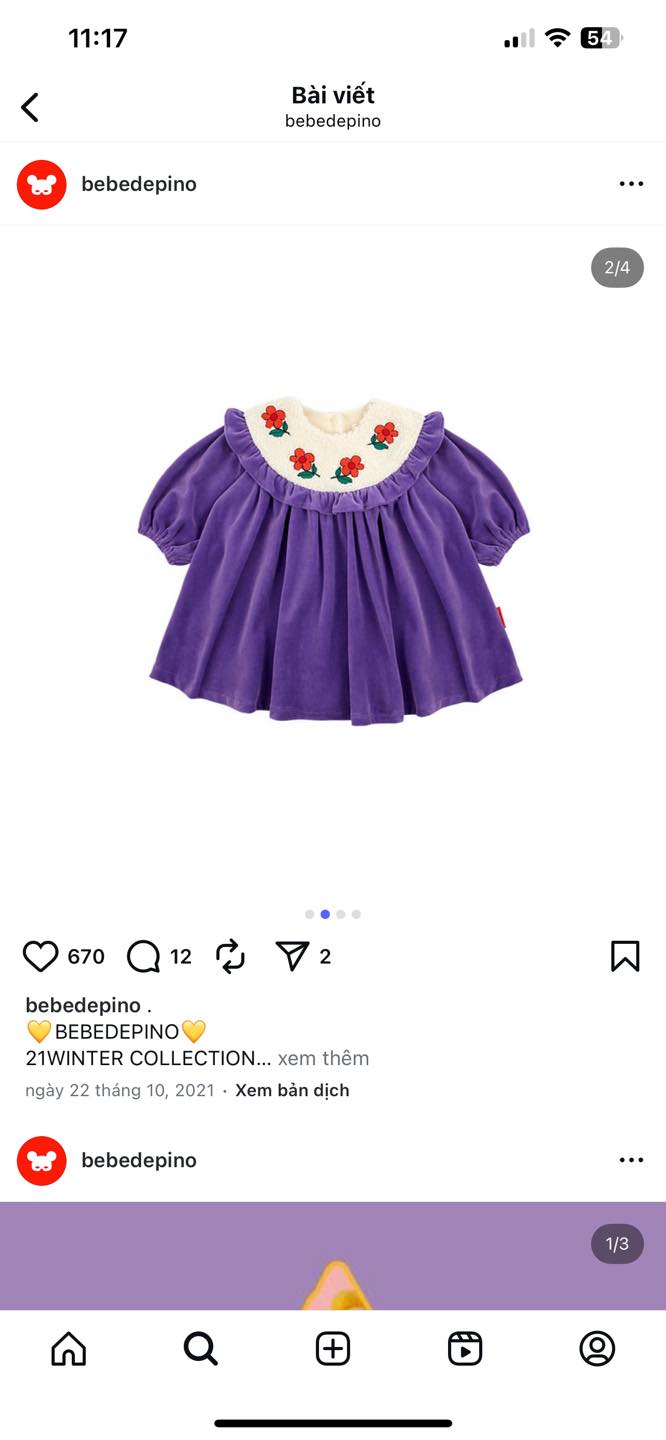Share the purple dress post via send icon
The width and height of the screenshot is (666, 1440).
(x=292, y=957)
